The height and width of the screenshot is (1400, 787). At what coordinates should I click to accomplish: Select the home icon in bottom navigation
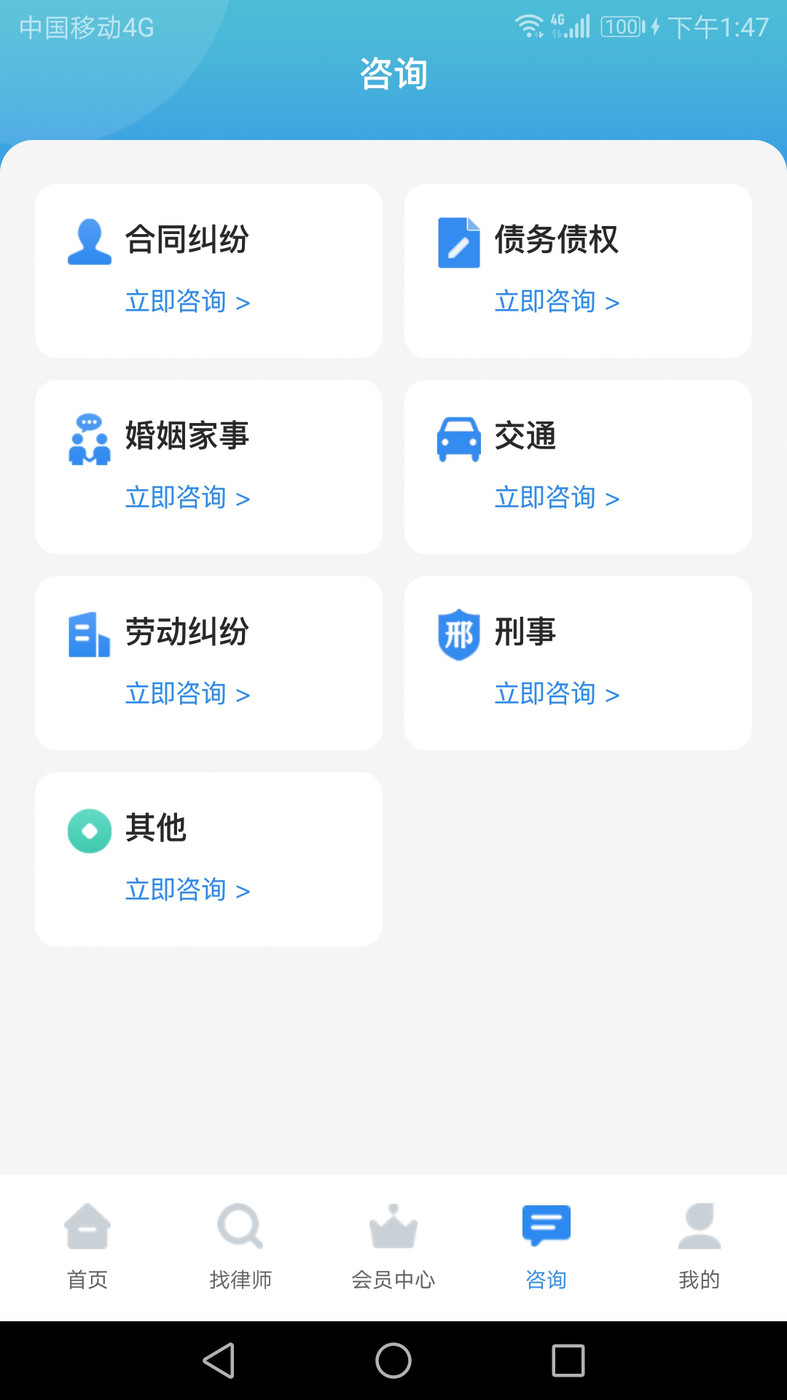click(87, 1225)
